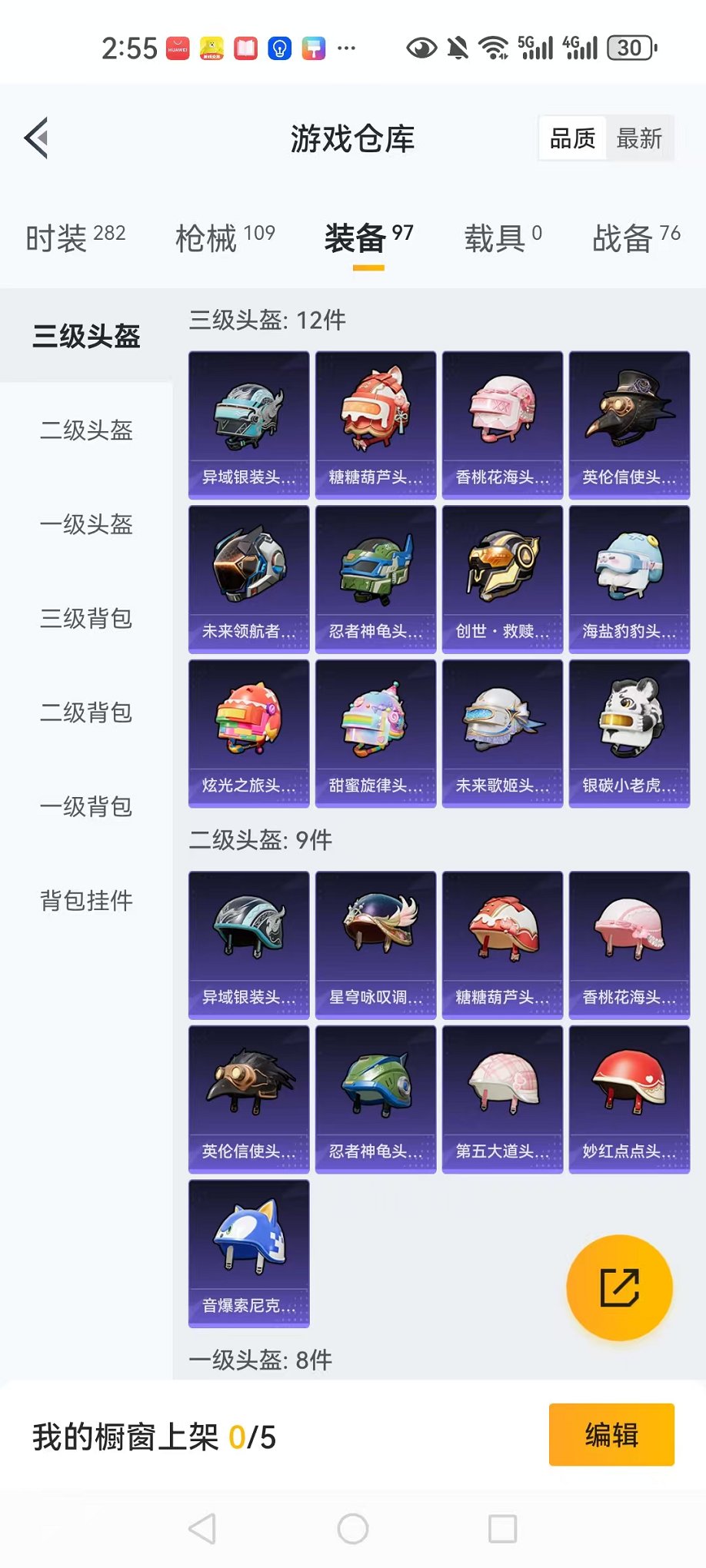Viewport: 706px width, 1568px height.
Task: Switch to the 枪械 tab
Action: coord(225,238)
